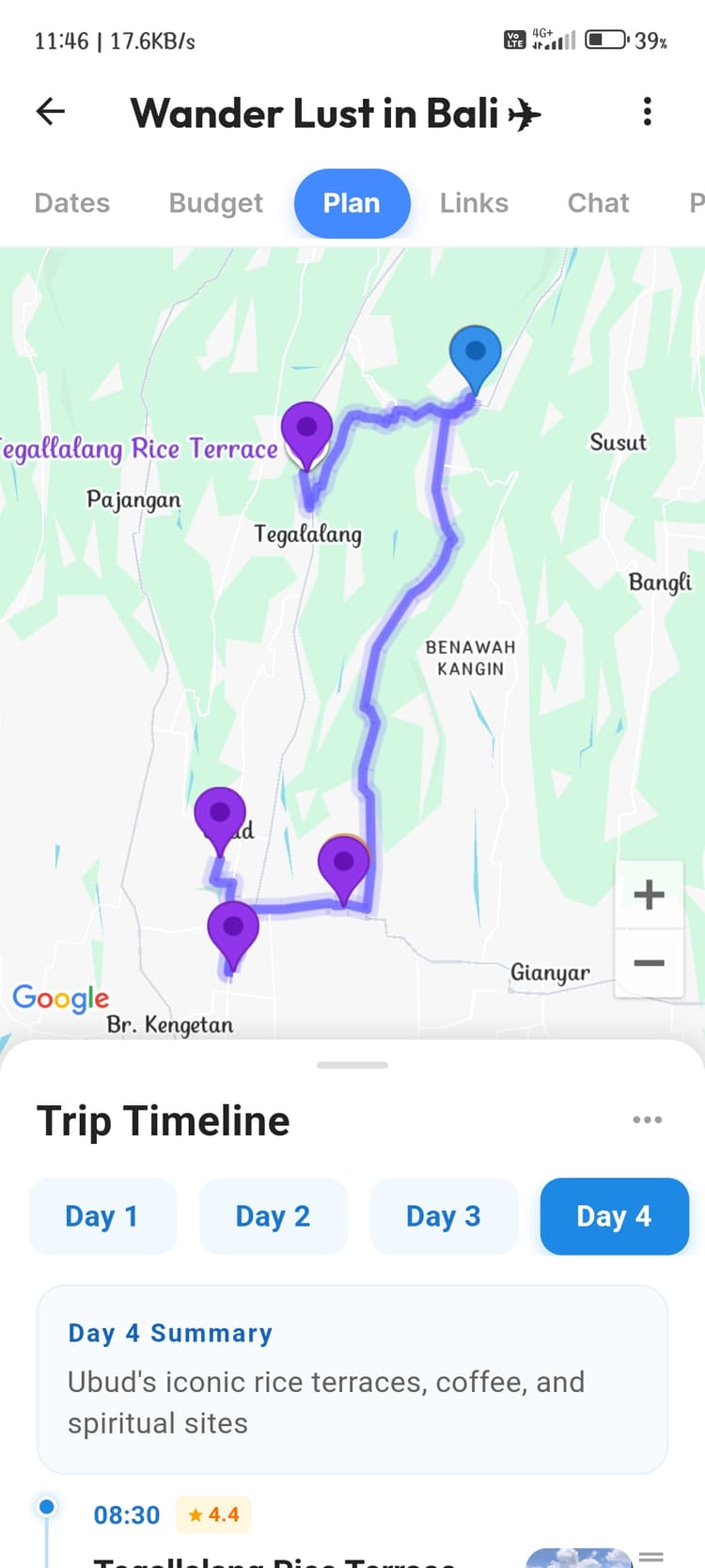
Task: Tap the Google logo on the map
Action: pos(61,999)
